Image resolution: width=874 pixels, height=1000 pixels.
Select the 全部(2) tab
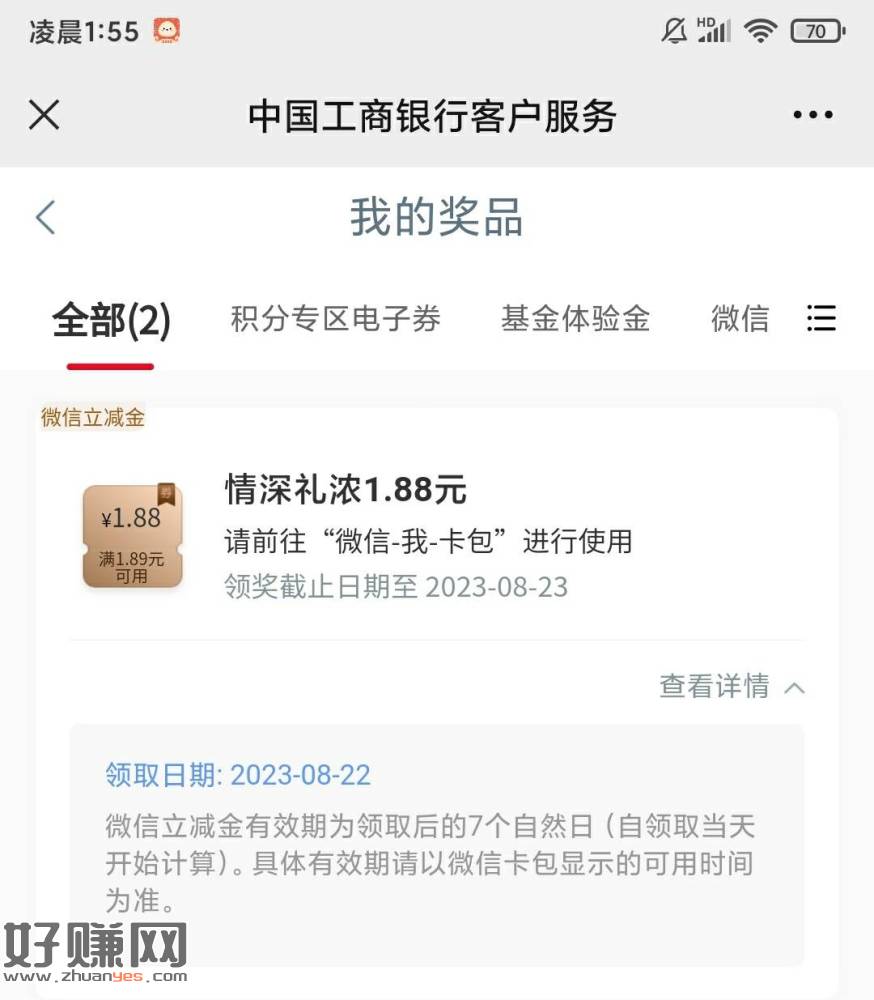(111, 320)
